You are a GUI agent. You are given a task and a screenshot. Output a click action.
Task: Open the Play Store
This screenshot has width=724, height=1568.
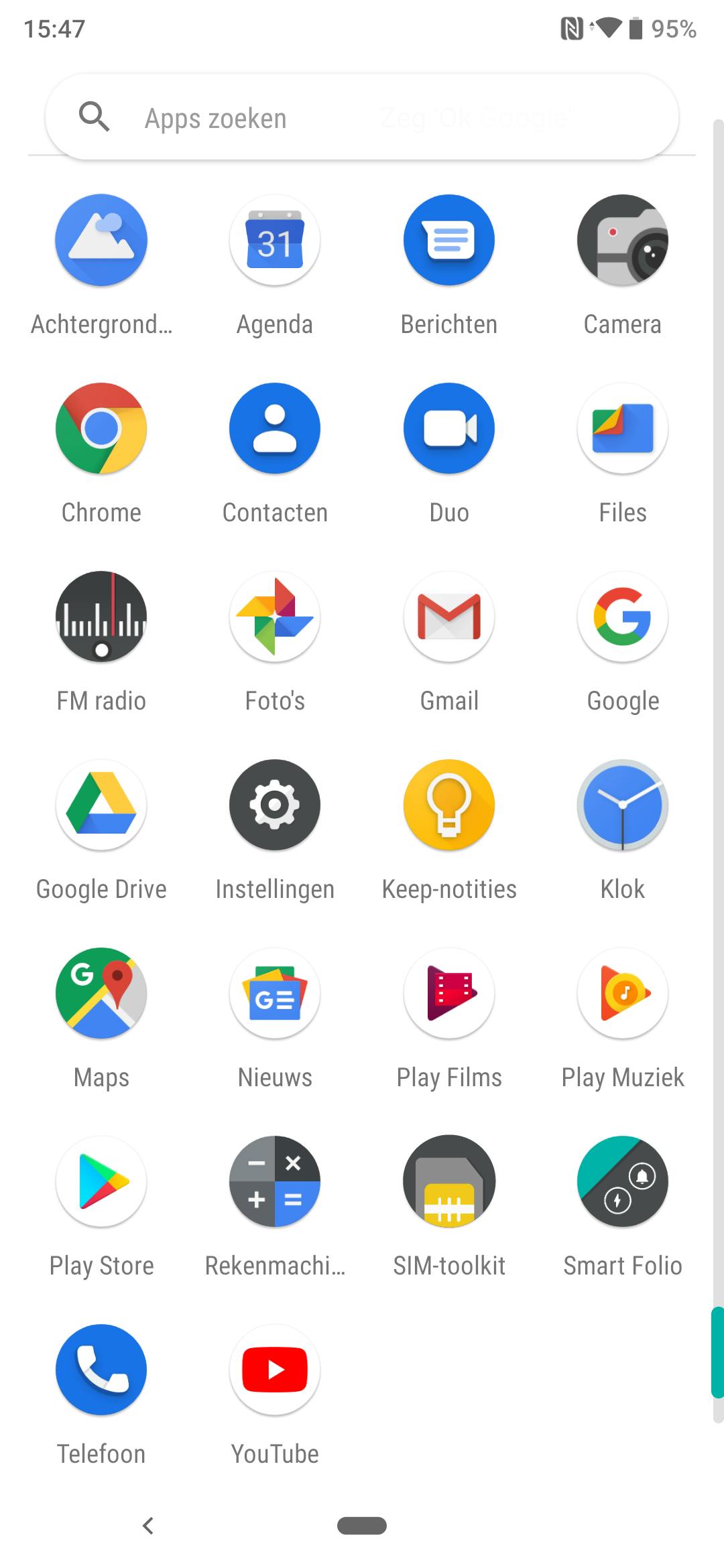coord(101,1182)
